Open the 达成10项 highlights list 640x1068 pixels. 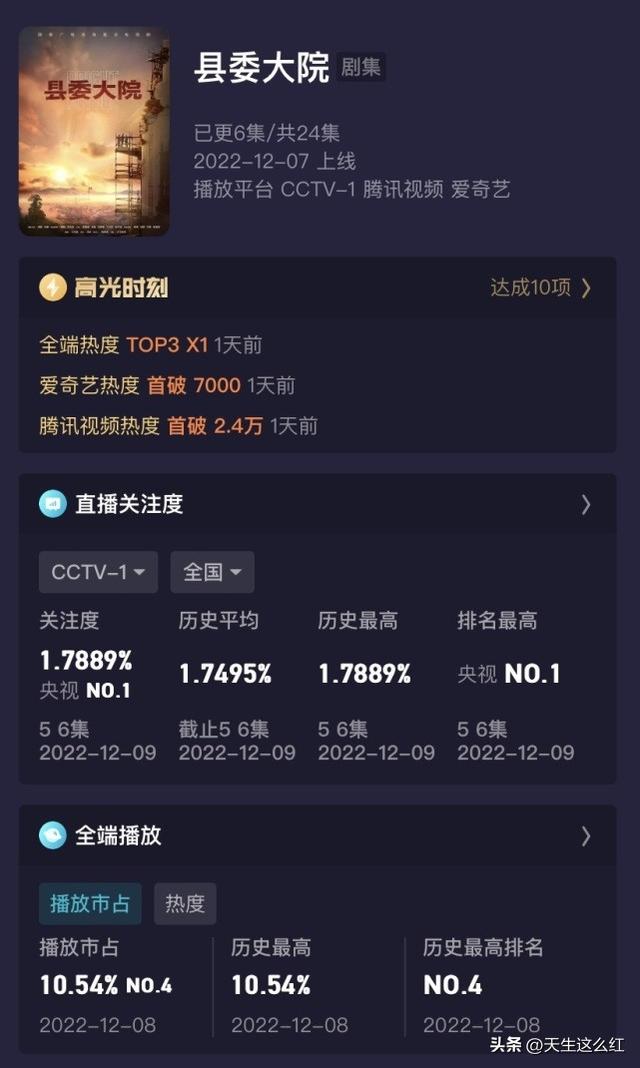541,288
